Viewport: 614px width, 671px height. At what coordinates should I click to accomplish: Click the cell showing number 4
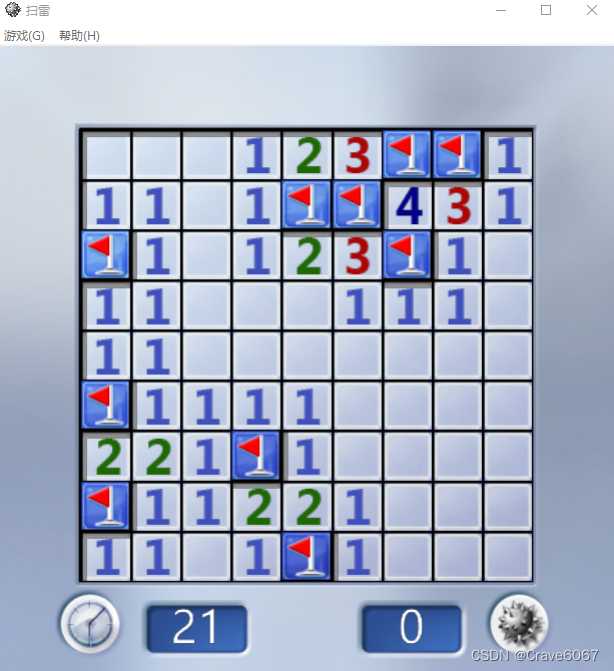tap(408, 206)
